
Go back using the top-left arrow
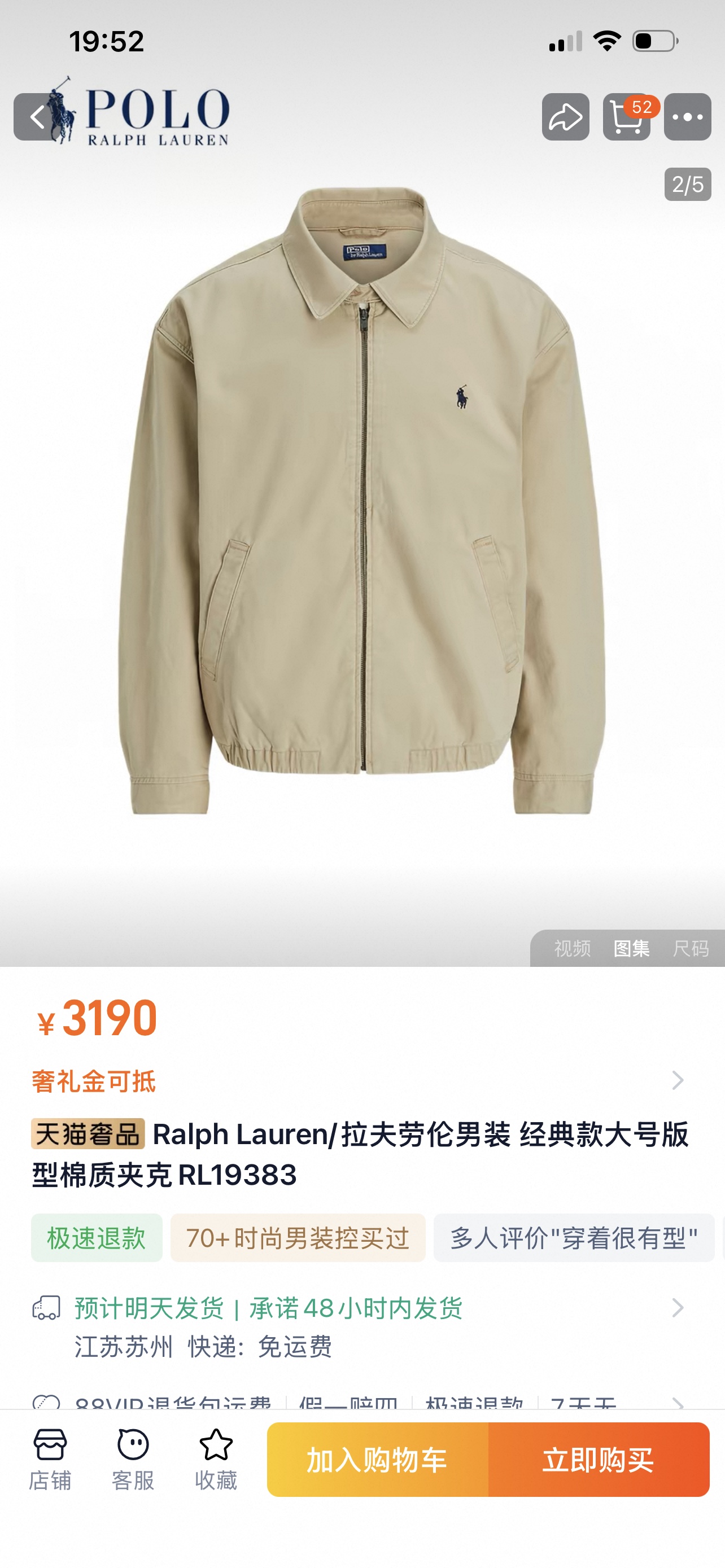pos(37,117)
